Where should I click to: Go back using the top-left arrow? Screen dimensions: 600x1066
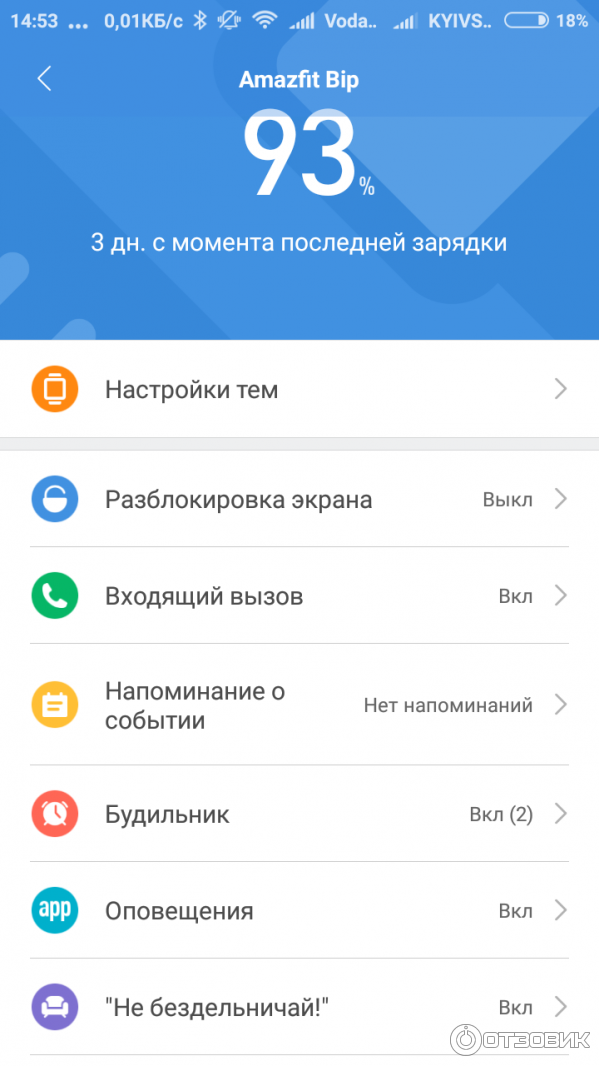(x=44, y=80)
